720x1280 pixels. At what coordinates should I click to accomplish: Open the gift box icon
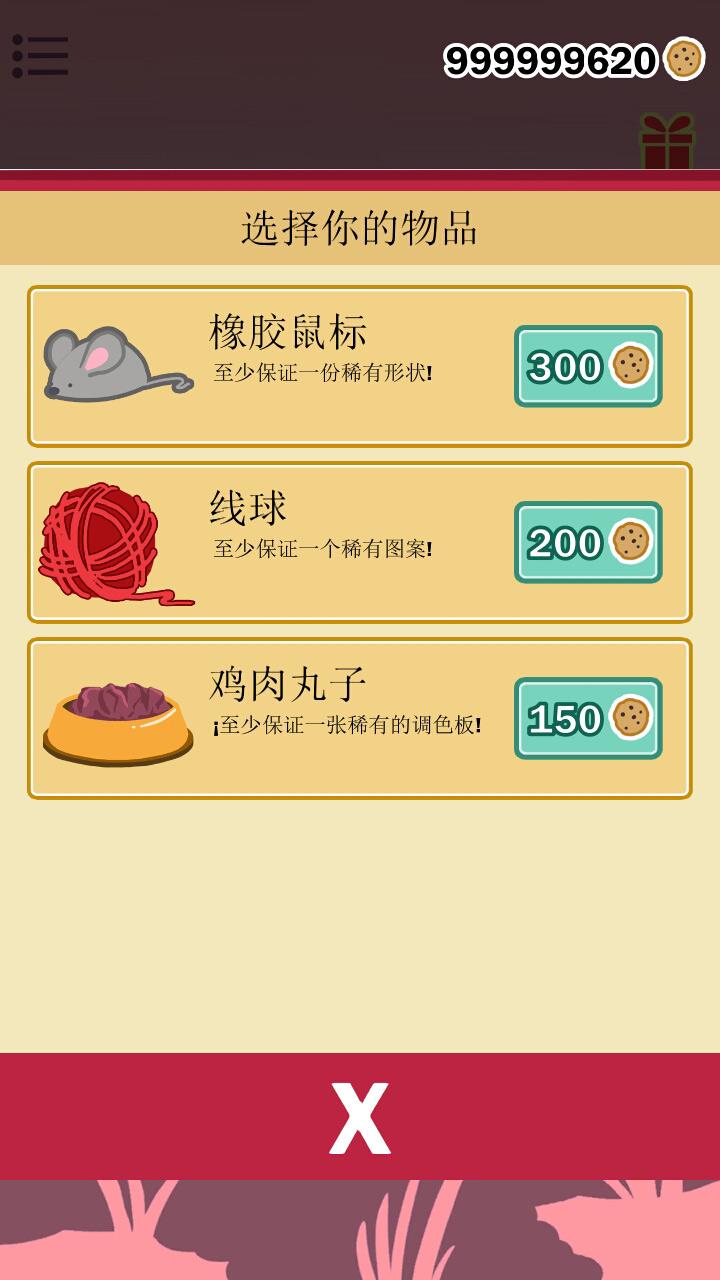(666, 143)
